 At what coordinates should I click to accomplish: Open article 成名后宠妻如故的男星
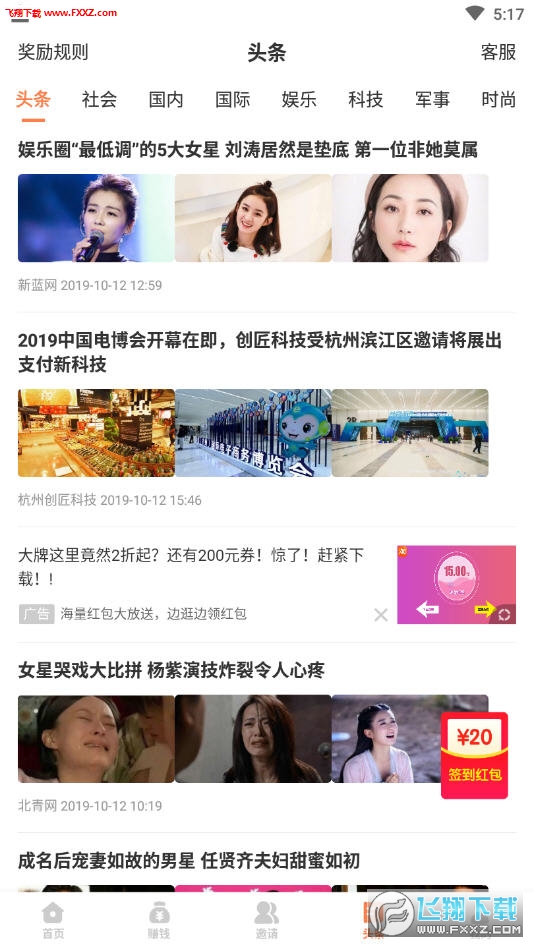coord(189,861)
